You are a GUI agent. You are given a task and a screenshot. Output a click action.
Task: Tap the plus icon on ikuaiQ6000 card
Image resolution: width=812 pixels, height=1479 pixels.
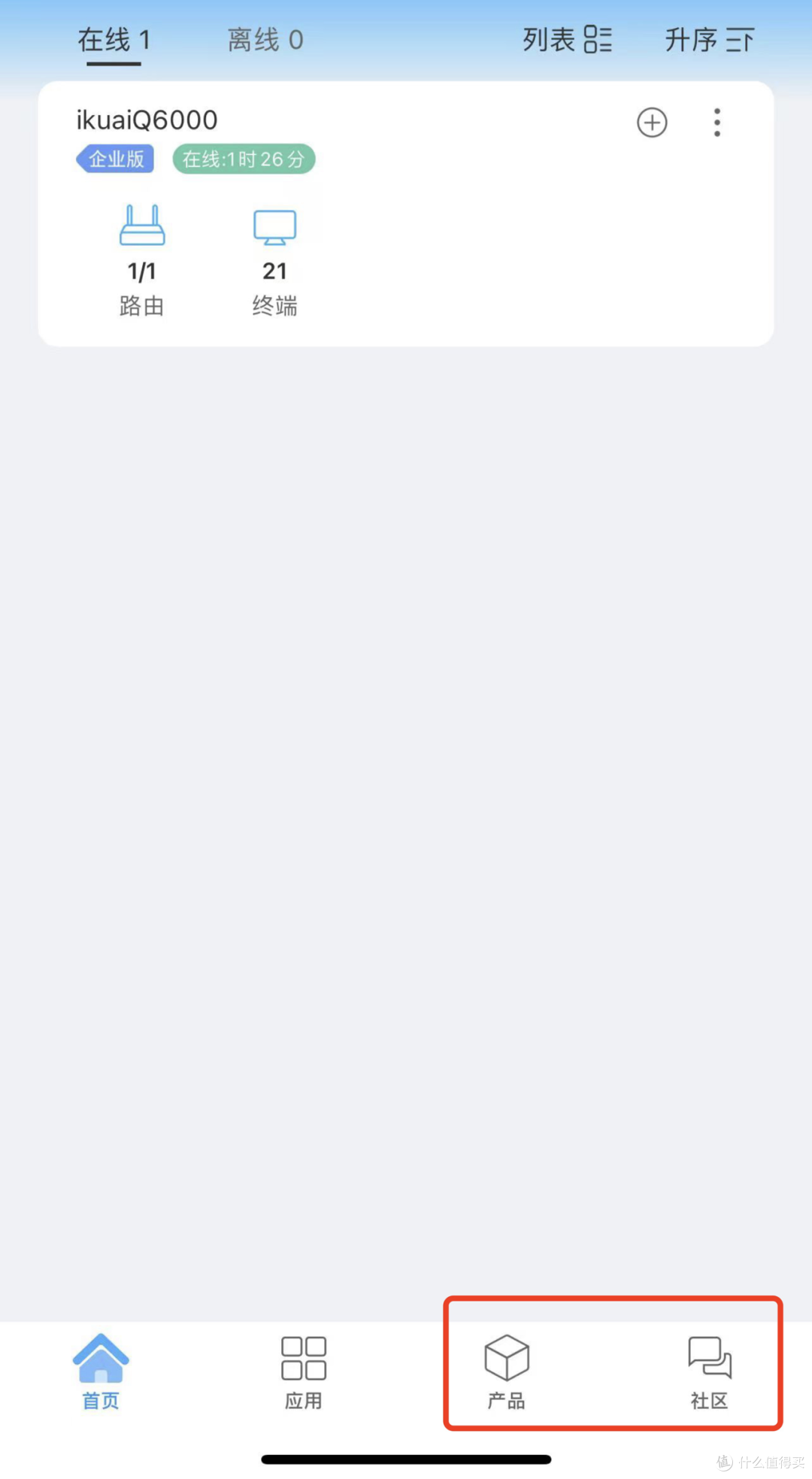pos(652,123)
